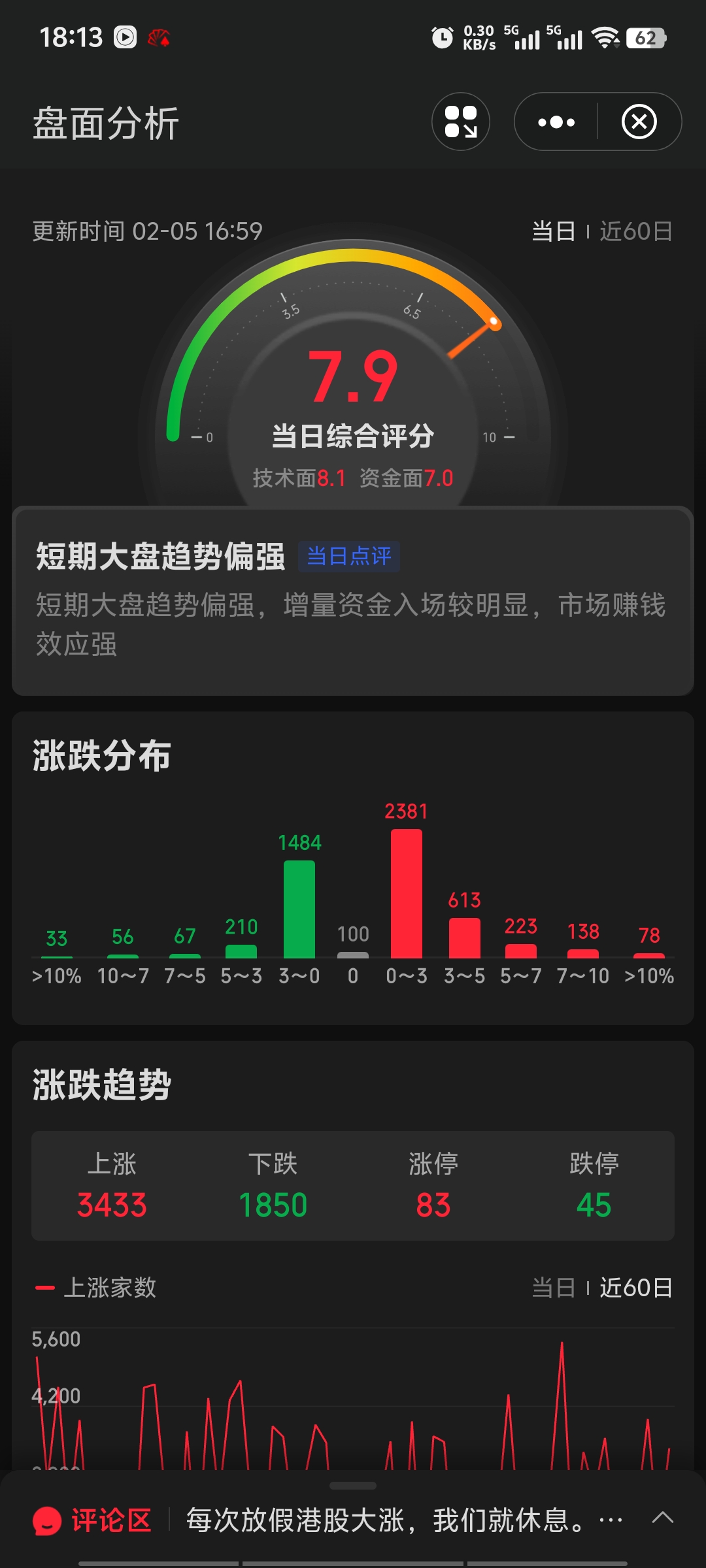Open the mini-program menu grid icon

pos(461,122)
